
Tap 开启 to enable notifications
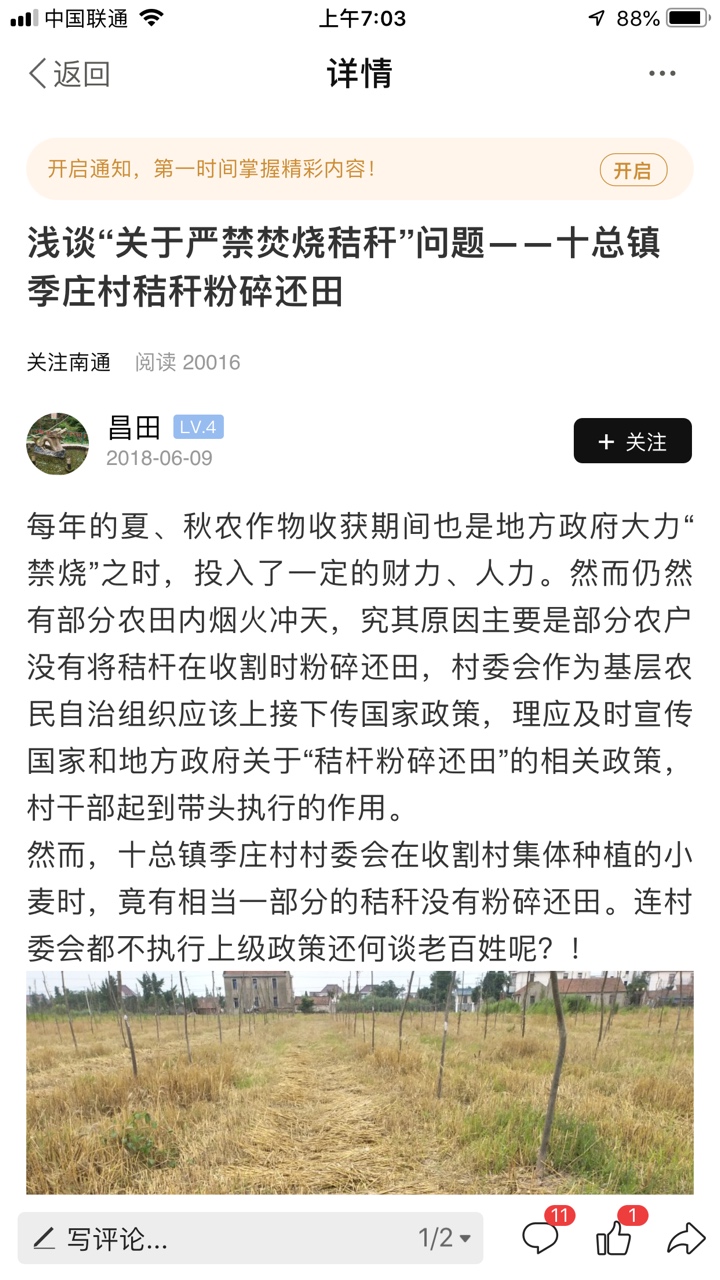click(x=632, y=170)
